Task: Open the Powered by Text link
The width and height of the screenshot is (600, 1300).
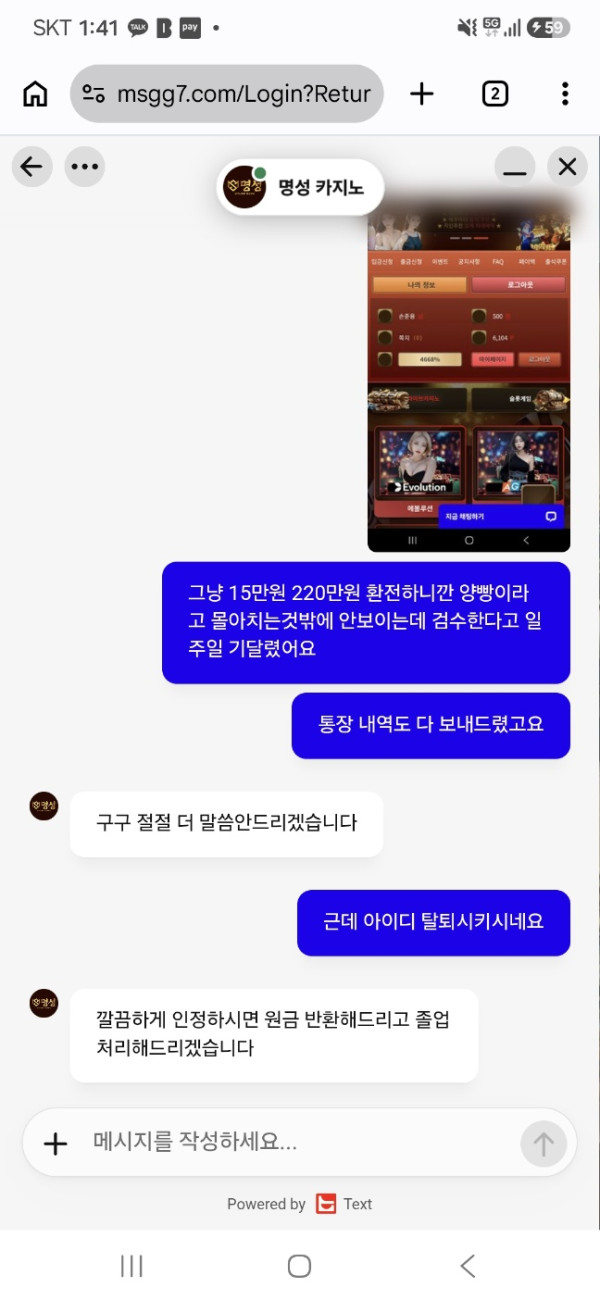Action: click(300, 1204)
